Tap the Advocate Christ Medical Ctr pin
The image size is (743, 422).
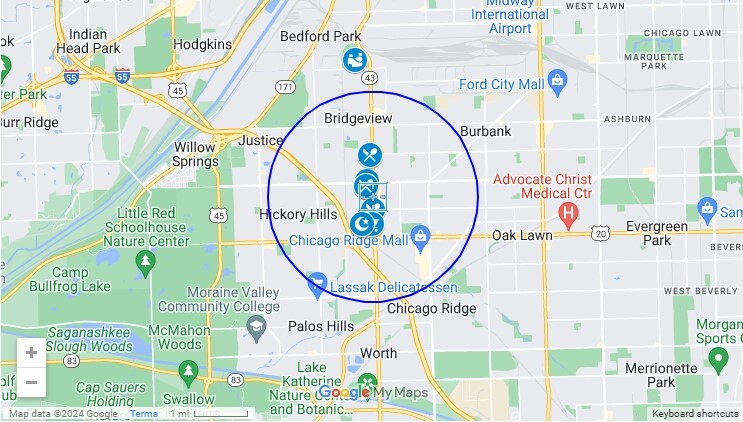(569, 212)
